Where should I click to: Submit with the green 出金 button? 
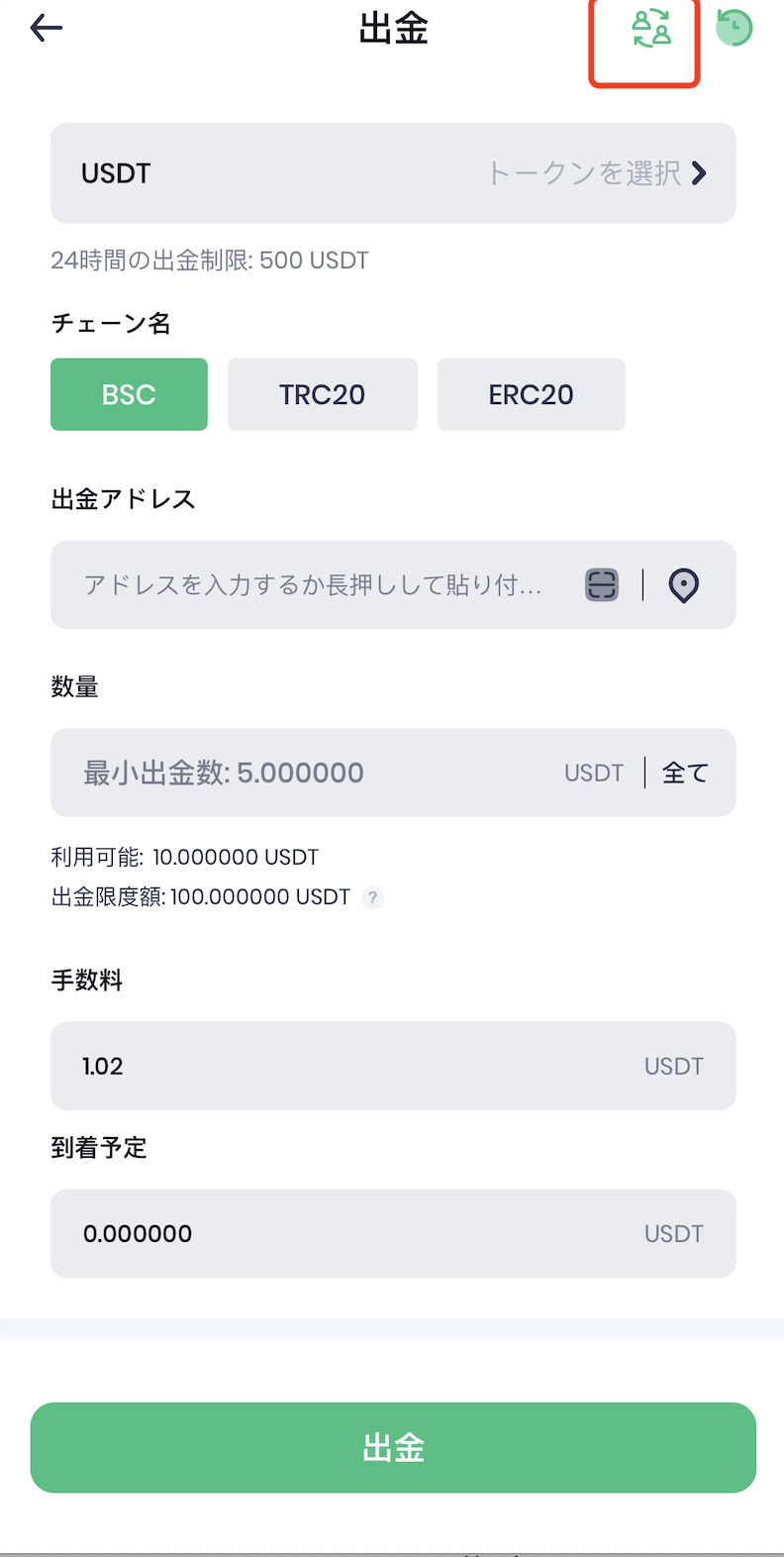point(393,1447)
